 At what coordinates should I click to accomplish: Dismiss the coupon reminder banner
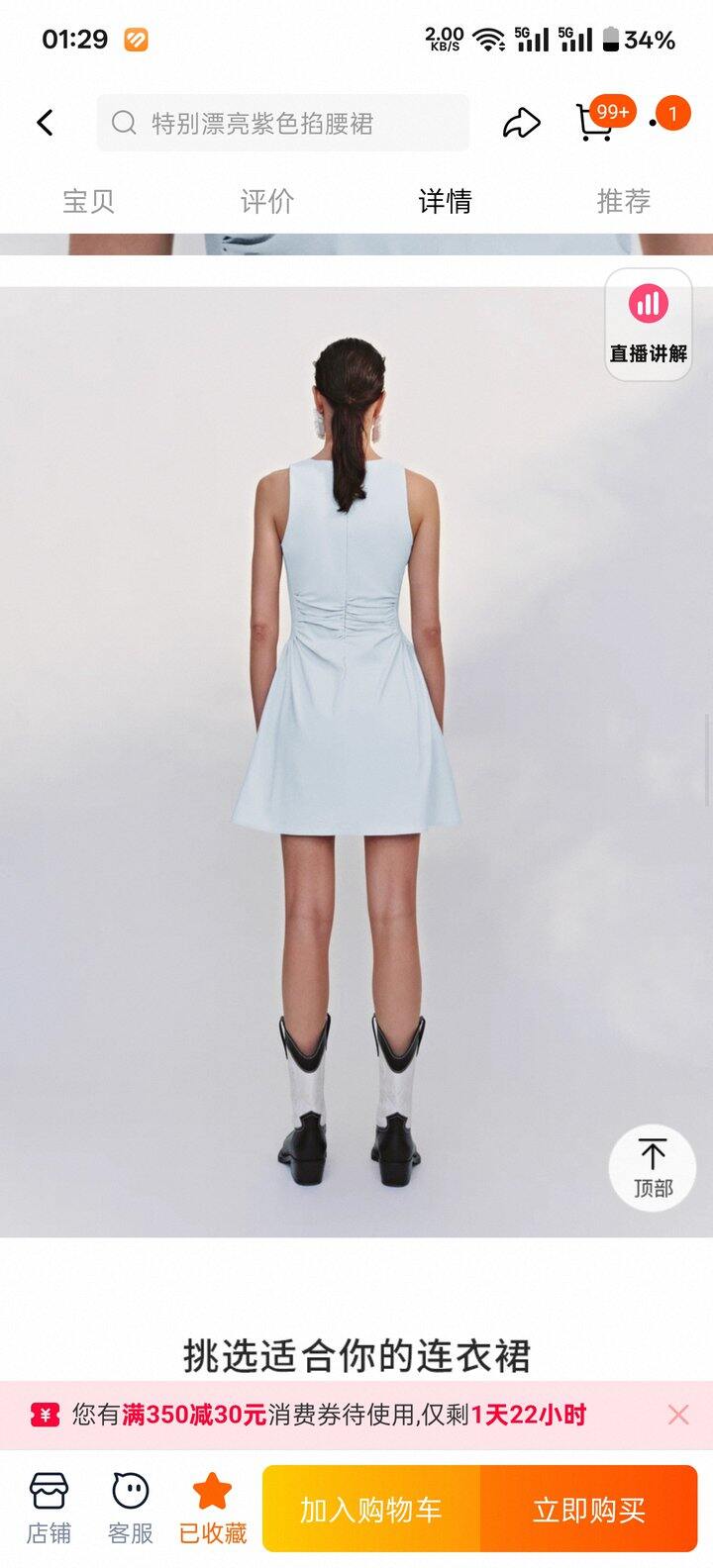point(678,1415)
